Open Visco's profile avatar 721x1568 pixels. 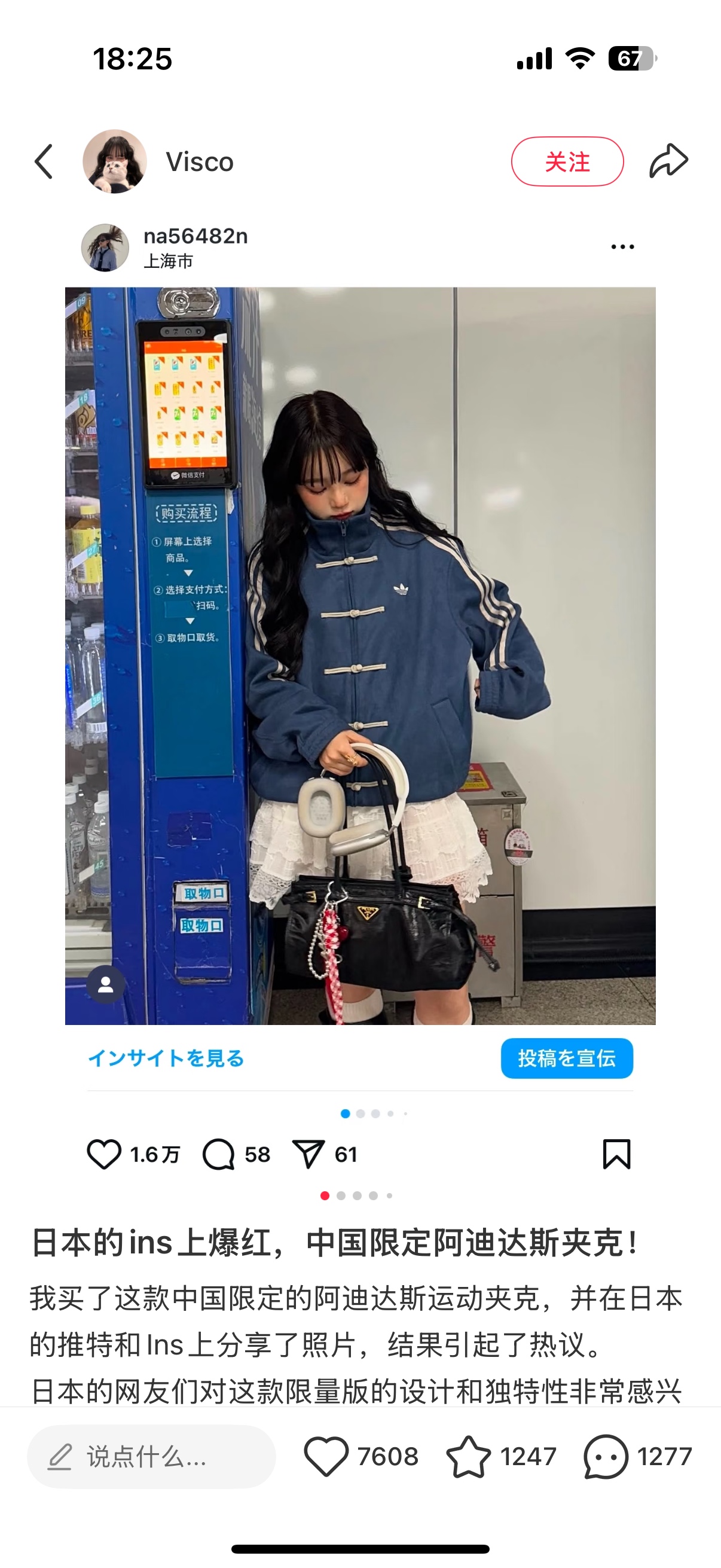coord(115,161)
